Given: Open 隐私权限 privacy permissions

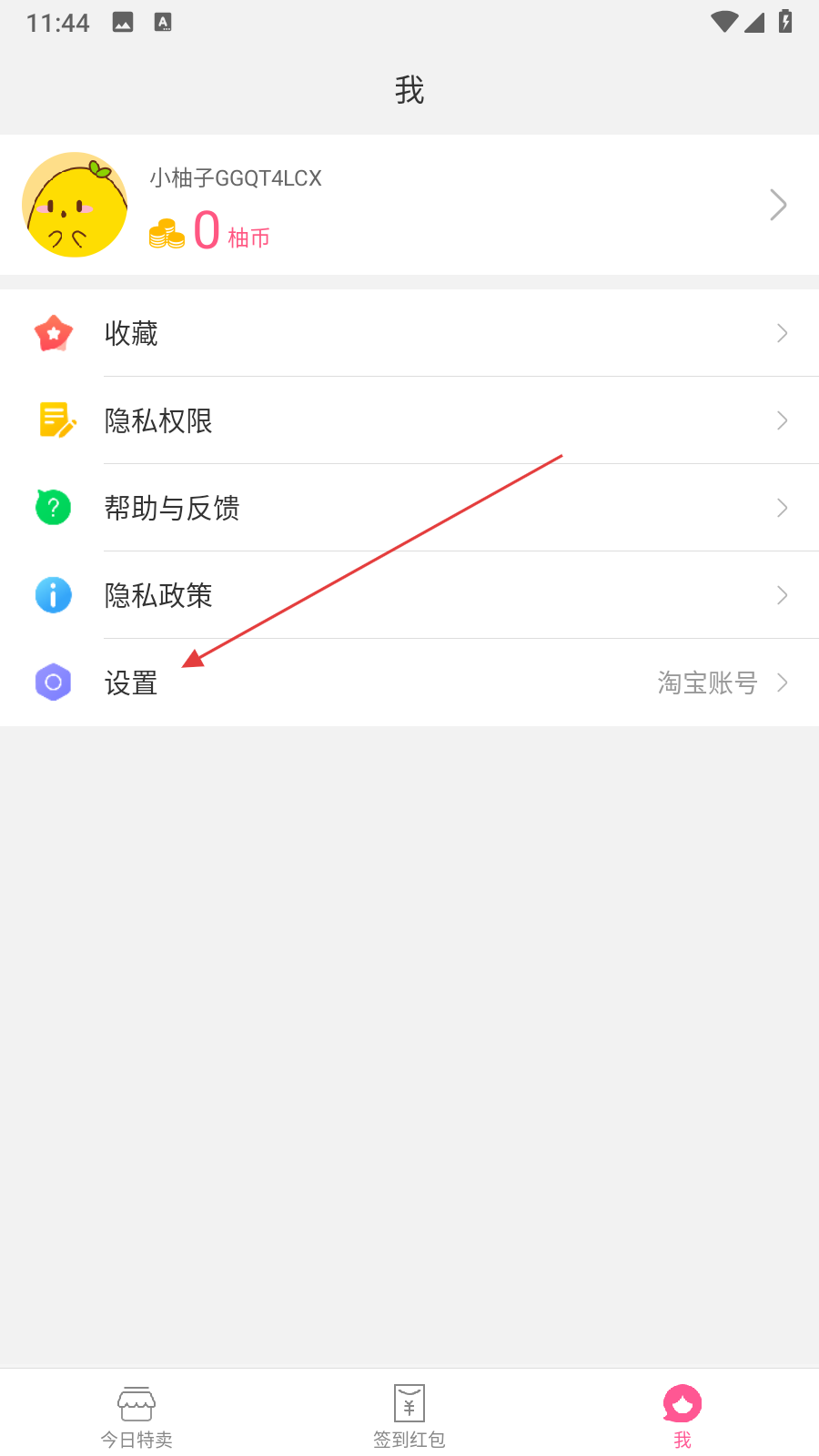Looking at the screenshot, I should tap(409, 420).
